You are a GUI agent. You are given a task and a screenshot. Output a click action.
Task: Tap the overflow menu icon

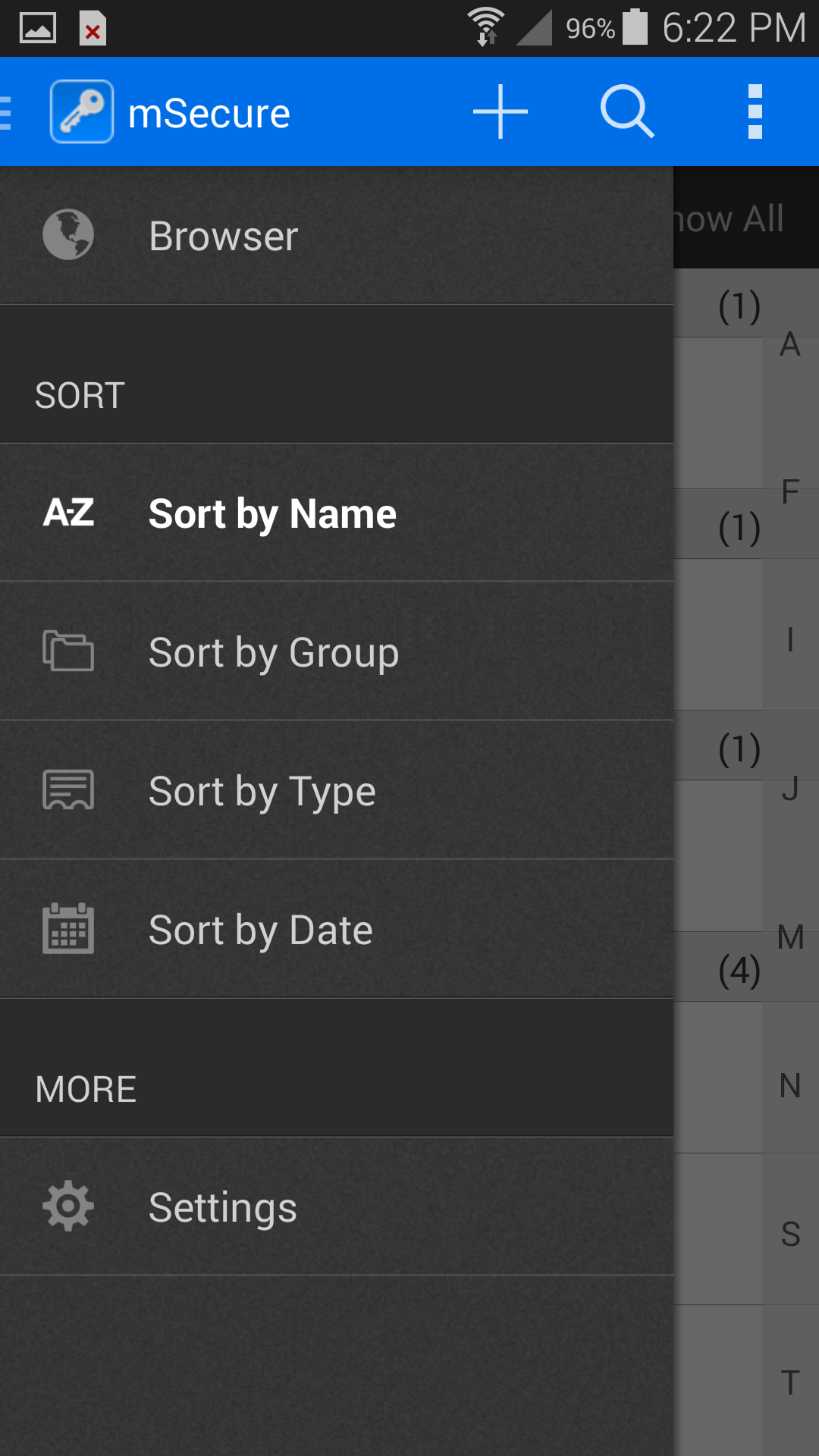pos(755,111)
